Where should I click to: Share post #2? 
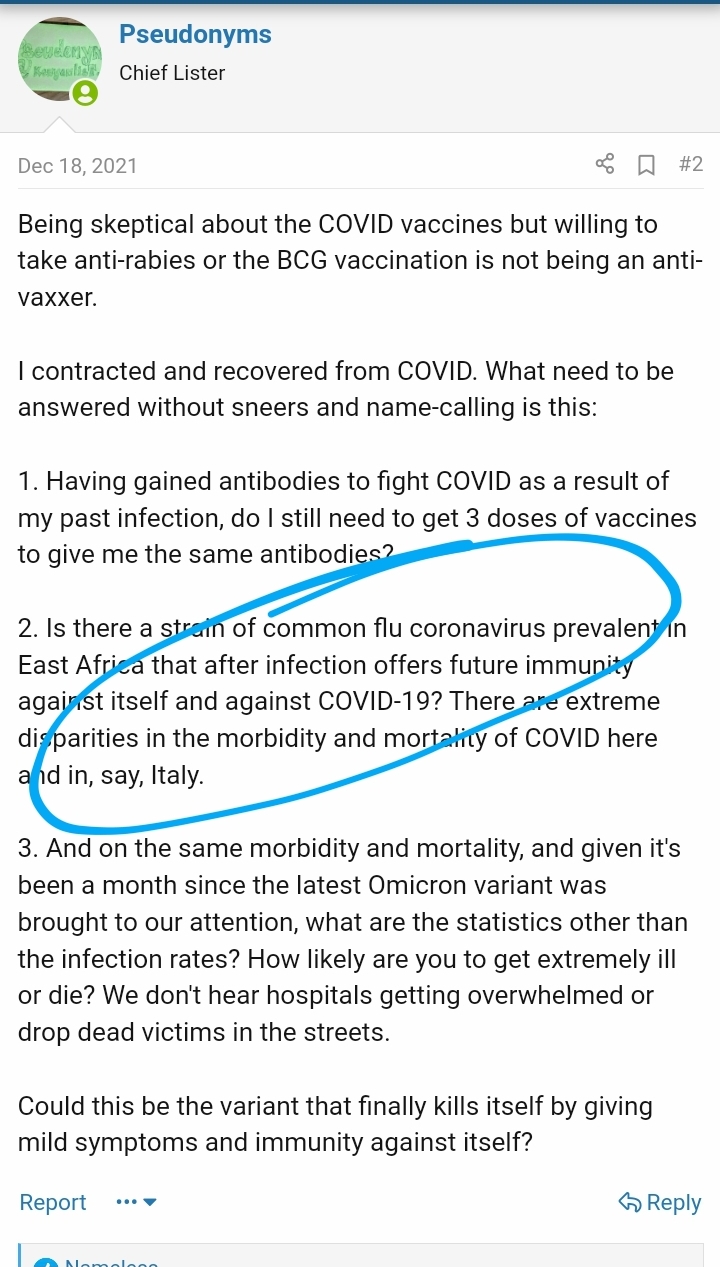click(605, 164)
